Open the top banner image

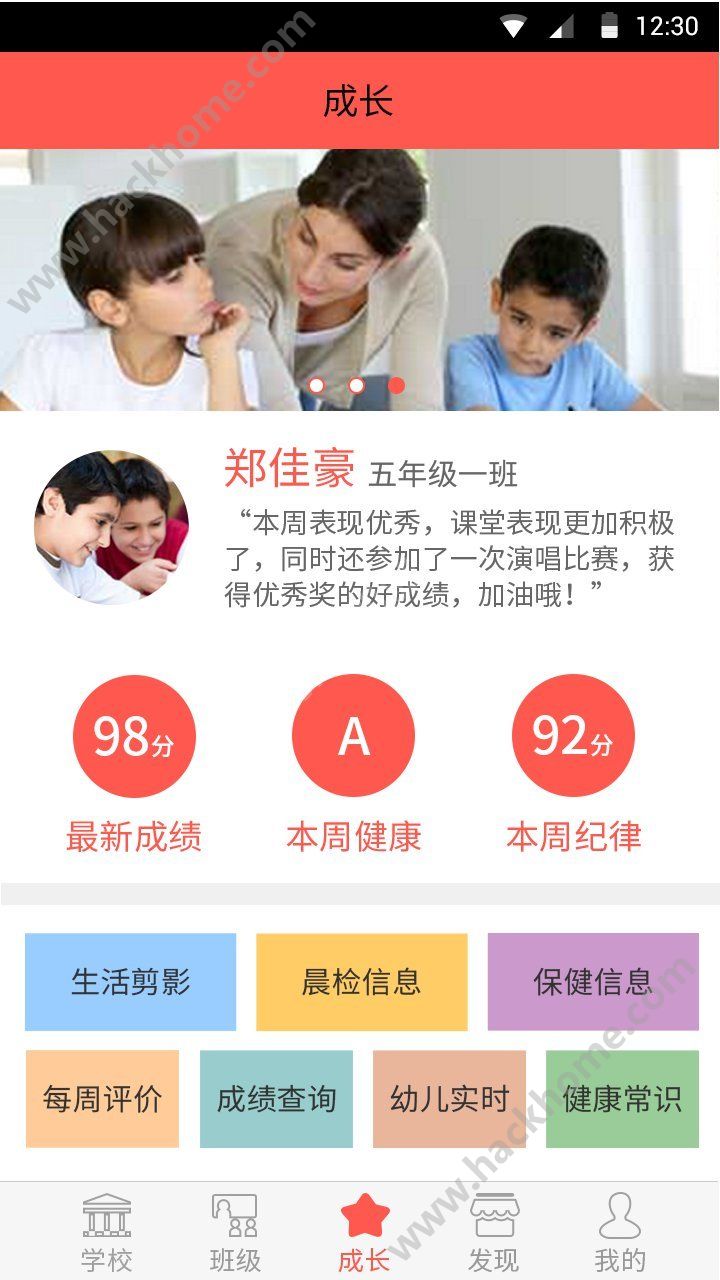point(360,270)
